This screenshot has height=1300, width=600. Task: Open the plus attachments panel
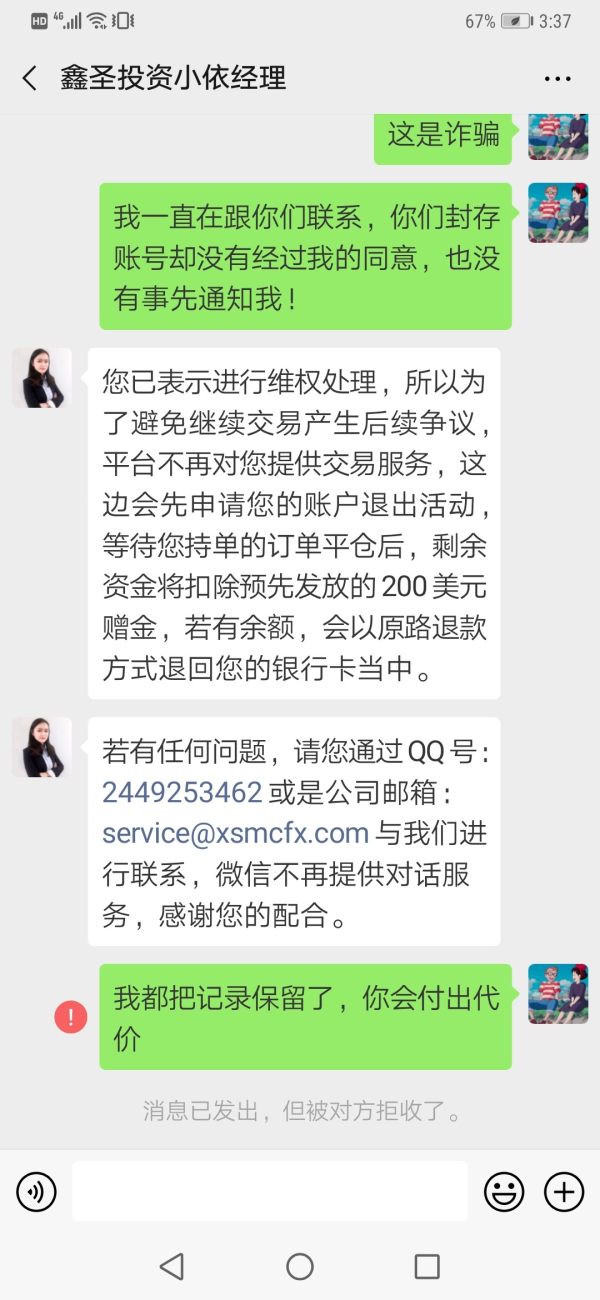click(x=564, y=1191)
